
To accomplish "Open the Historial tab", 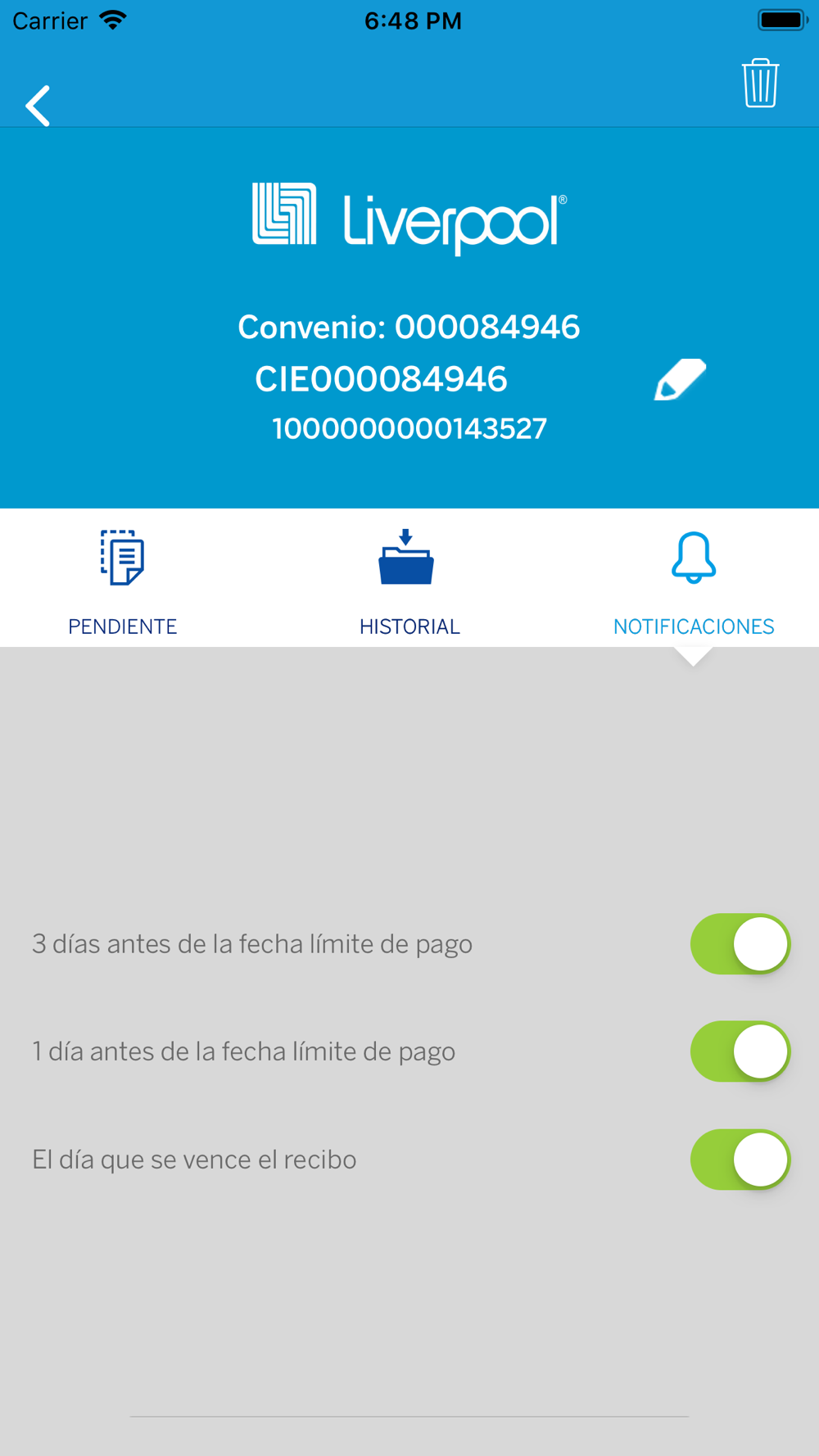I will point(409,582).
